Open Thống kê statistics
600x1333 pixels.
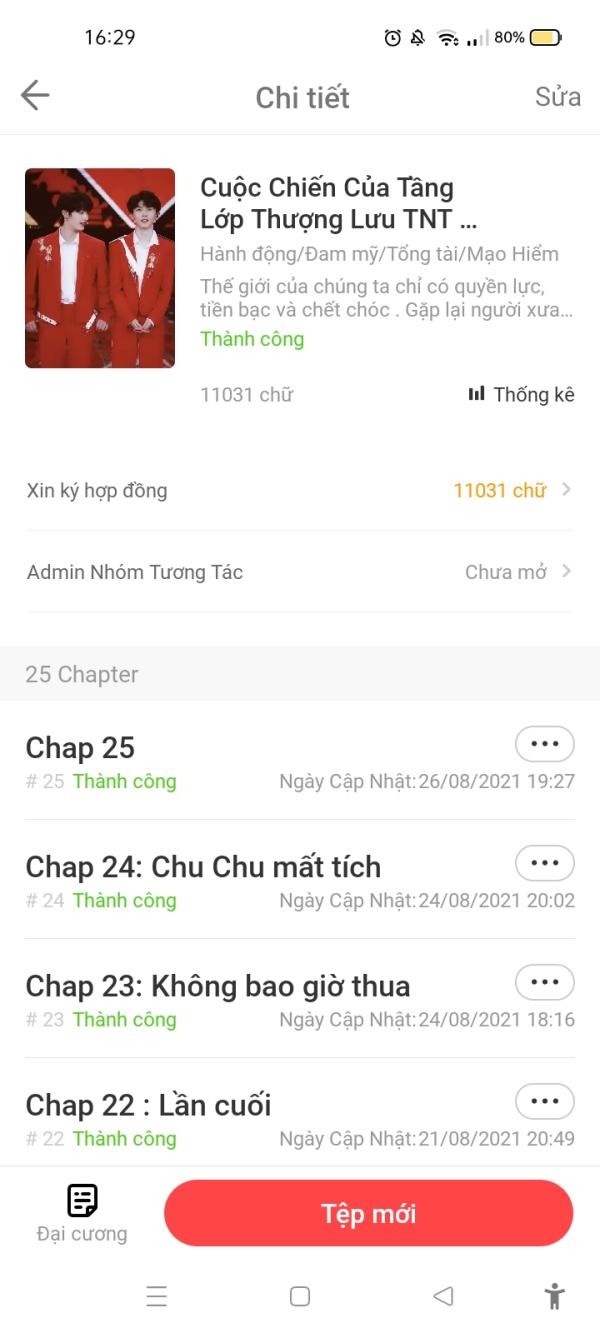pos(521,394)
